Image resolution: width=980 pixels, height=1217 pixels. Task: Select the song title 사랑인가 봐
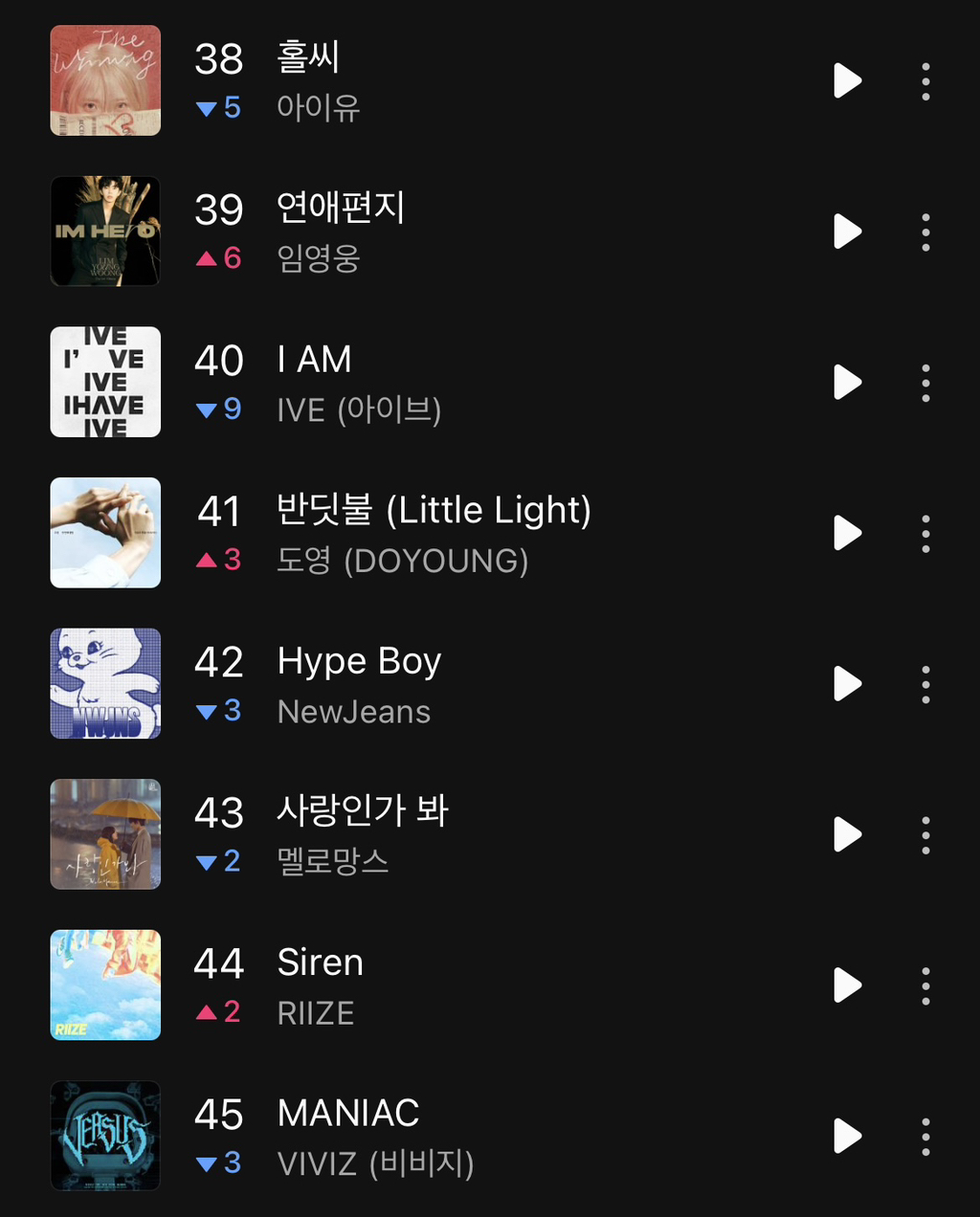[x=364, y=810]
